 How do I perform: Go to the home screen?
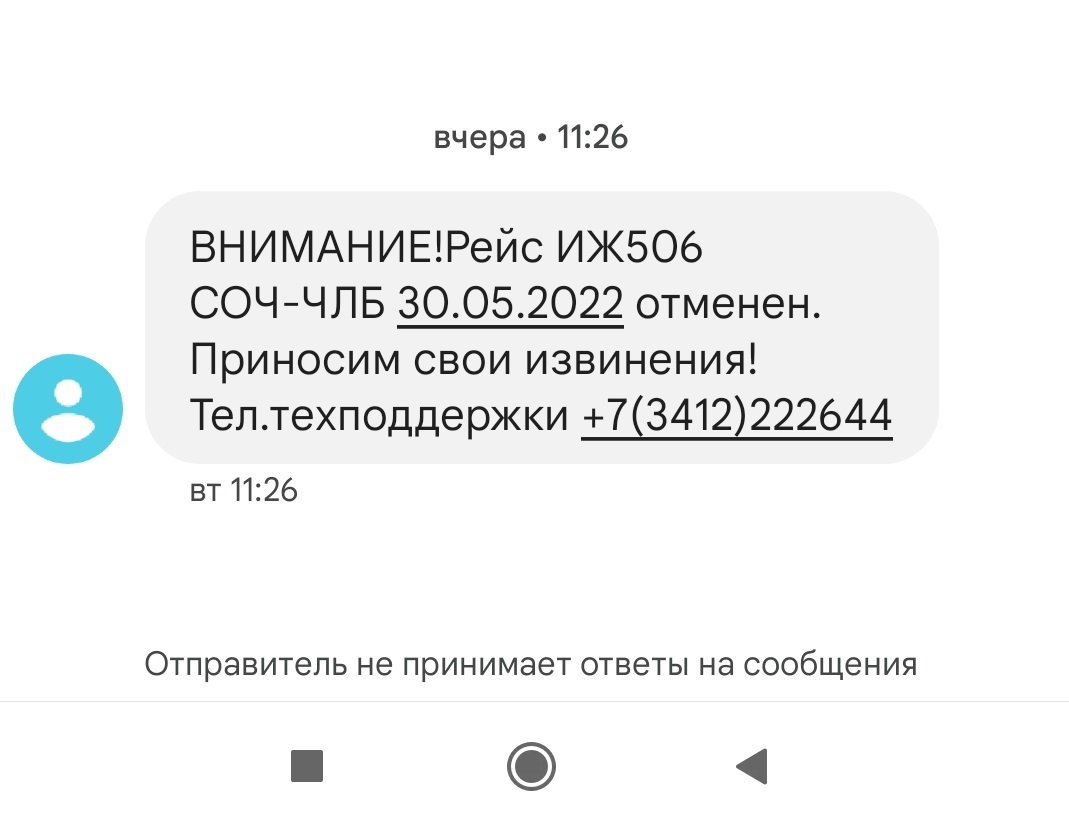(x=531, y=766)
